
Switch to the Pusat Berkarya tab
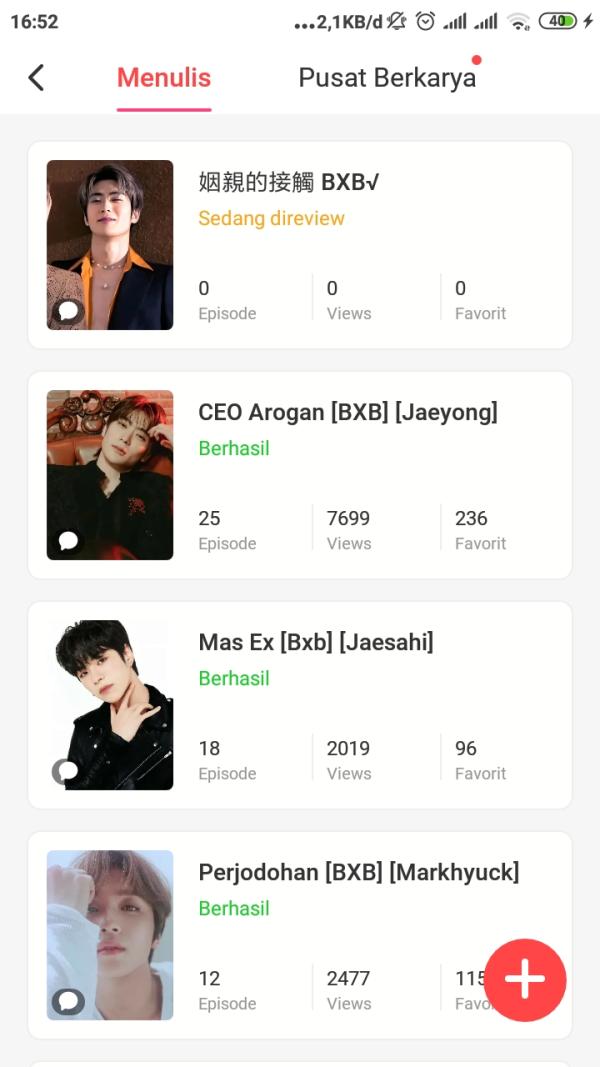tap(387, 77)
